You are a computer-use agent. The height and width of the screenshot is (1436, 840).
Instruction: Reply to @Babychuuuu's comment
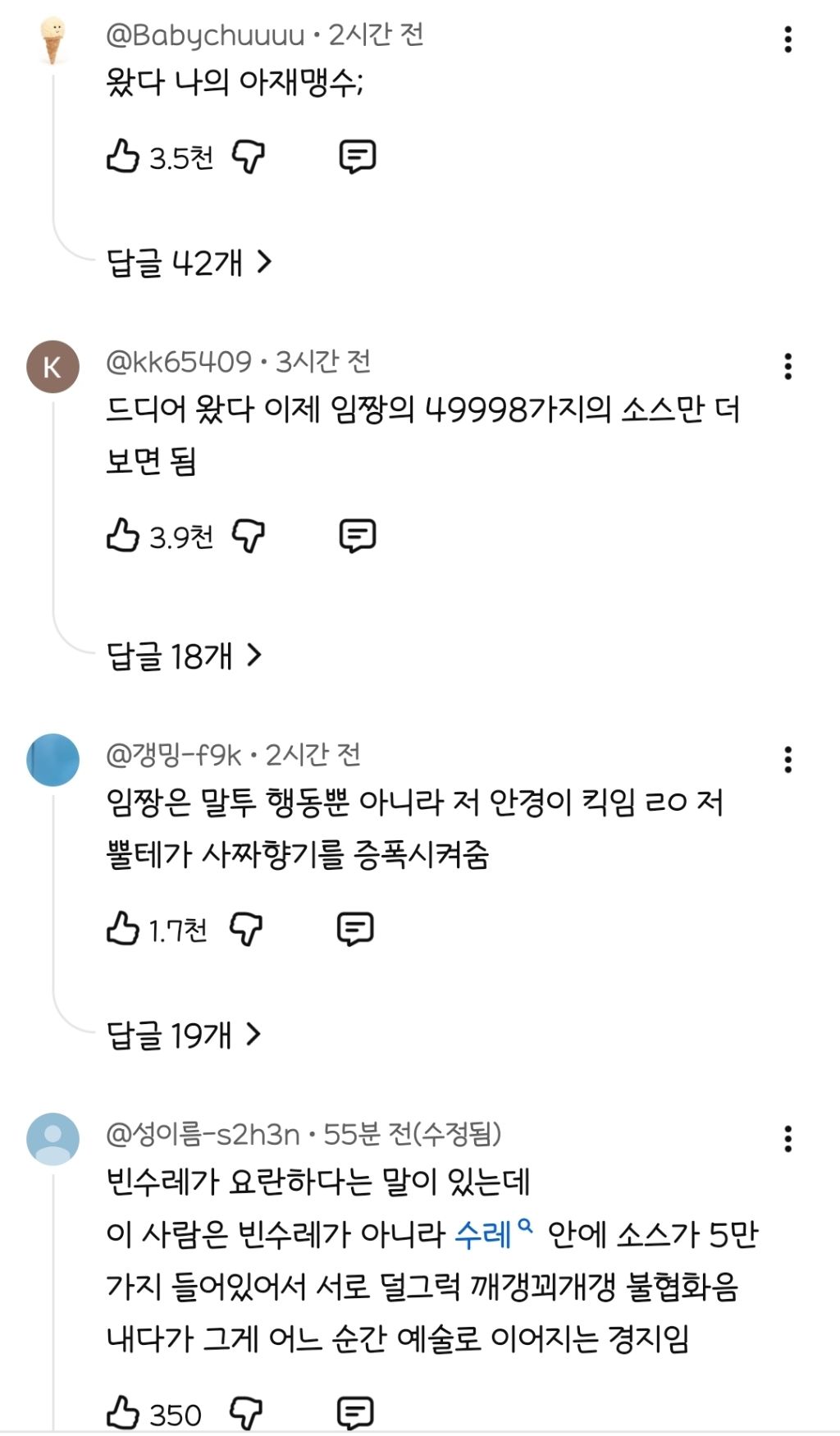pyautogui.click(x=358, y=156)
